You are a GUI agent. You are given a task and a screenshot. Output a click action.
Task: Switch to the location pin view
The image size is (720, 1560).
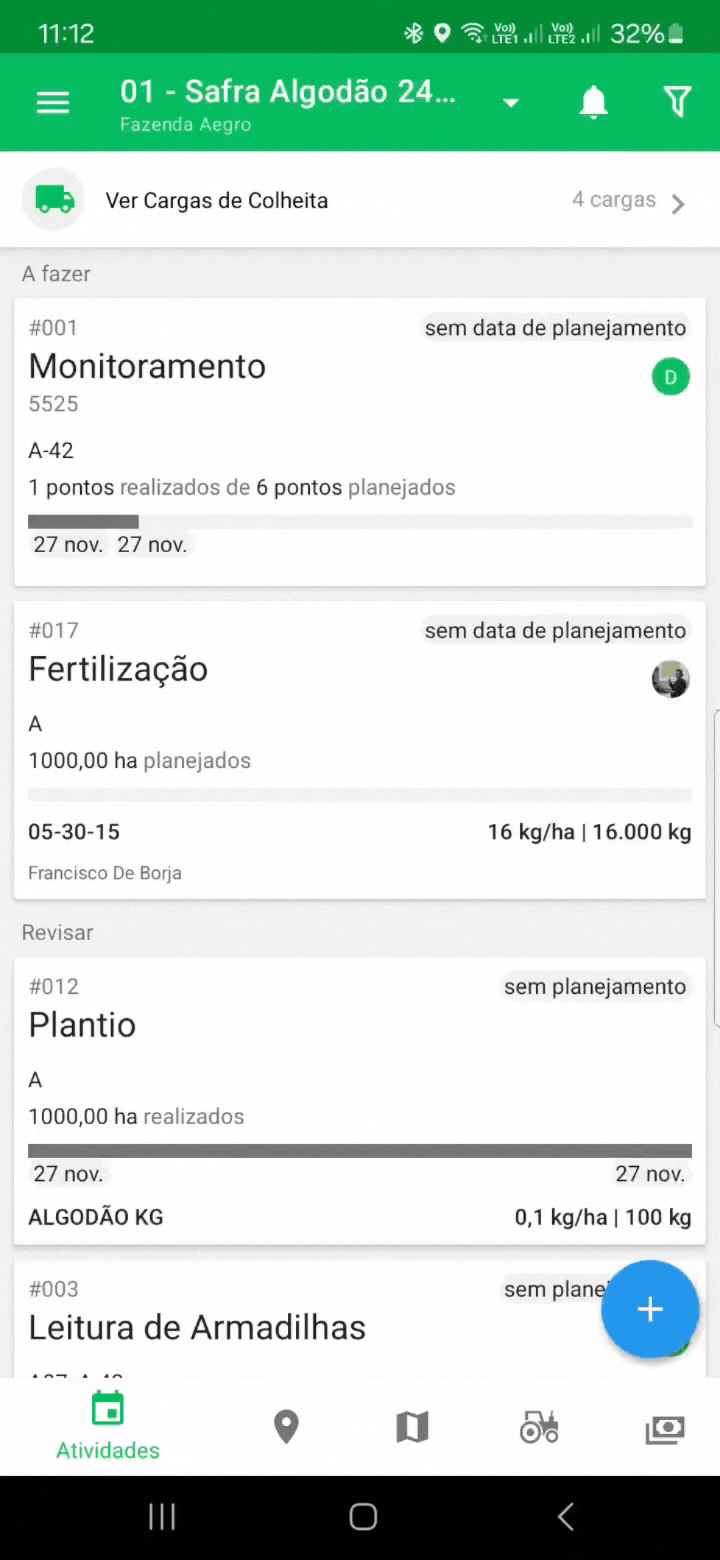pyautogui.click(x=287, y=1427)
